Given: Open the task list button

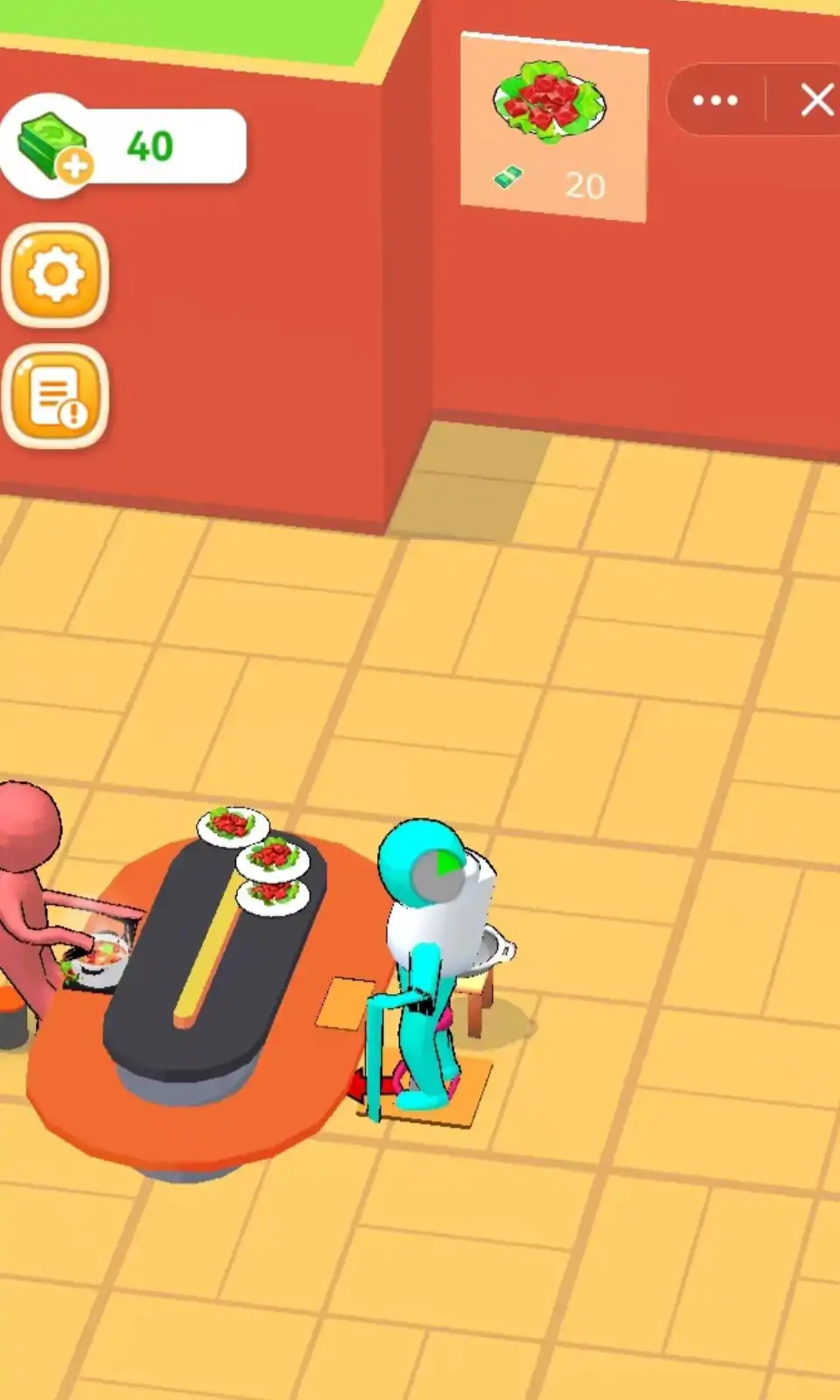Looking at the screenshot, I should point(56,397).
